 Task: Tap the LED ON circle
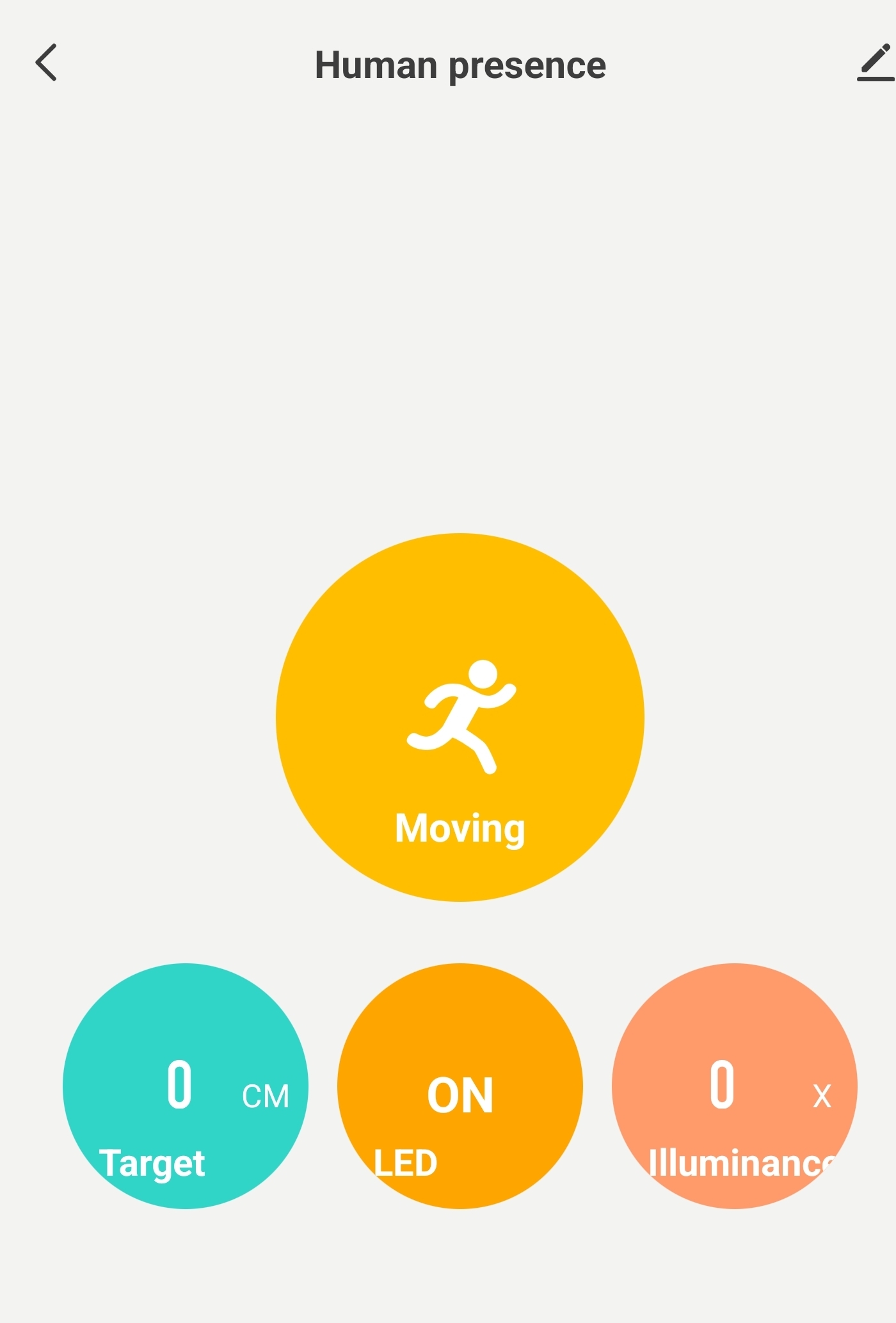460,1086
